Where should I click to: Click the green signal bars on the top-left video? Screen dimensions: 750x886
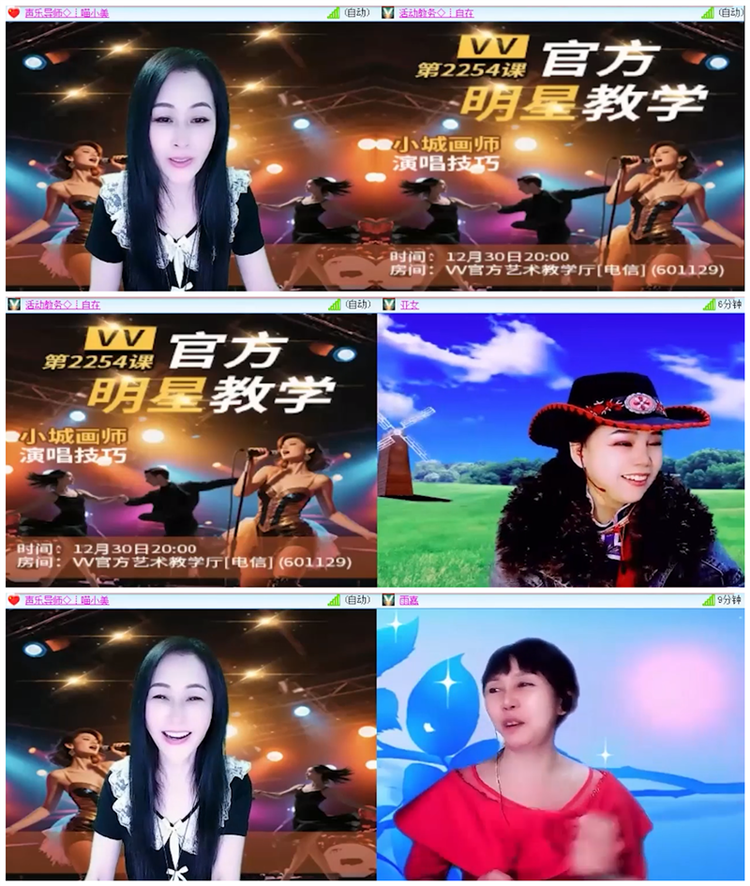[331, 13]
